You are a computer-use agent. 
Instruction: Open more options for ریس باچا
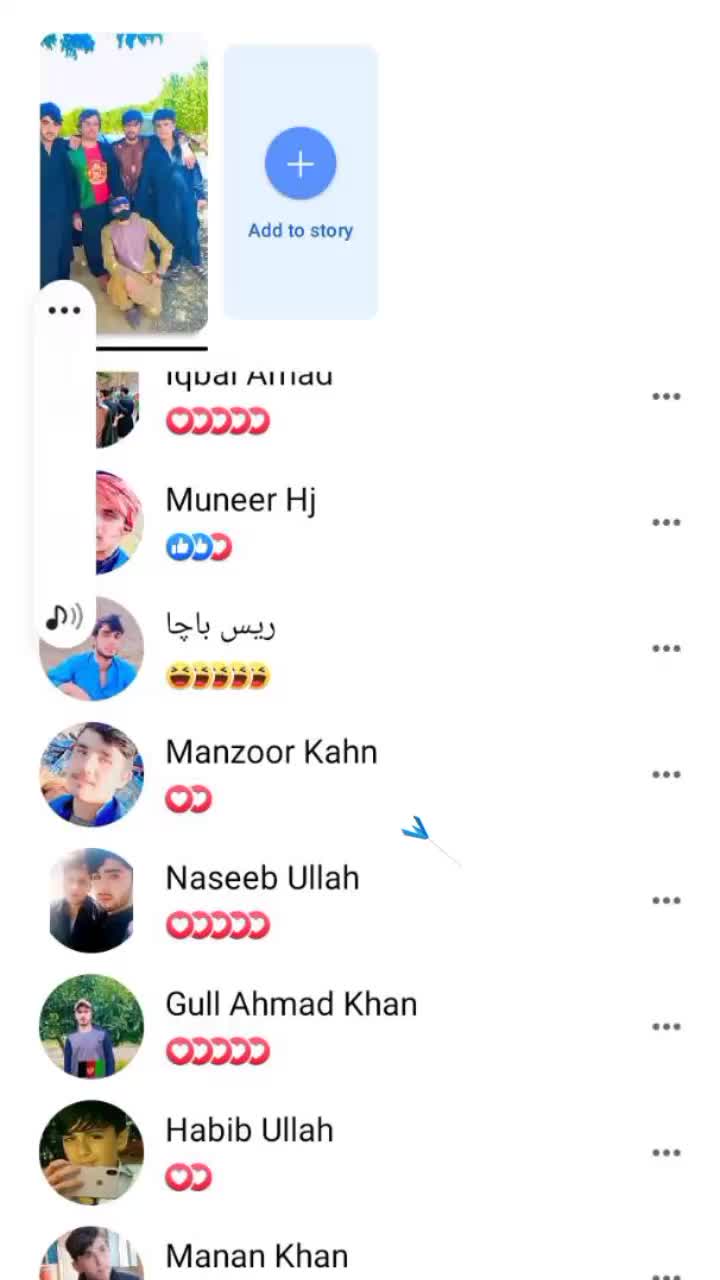point(666,649)
